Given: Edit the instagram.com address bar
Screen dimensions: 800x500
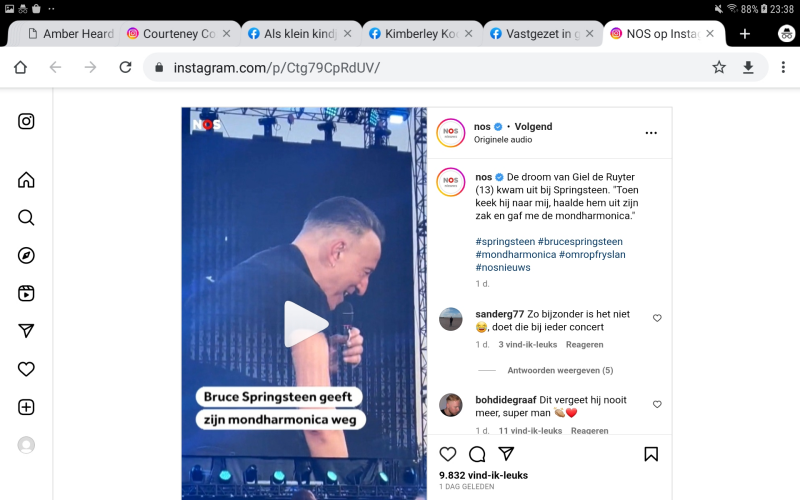Looking at the screenshot, I should [x=430, y=68].
